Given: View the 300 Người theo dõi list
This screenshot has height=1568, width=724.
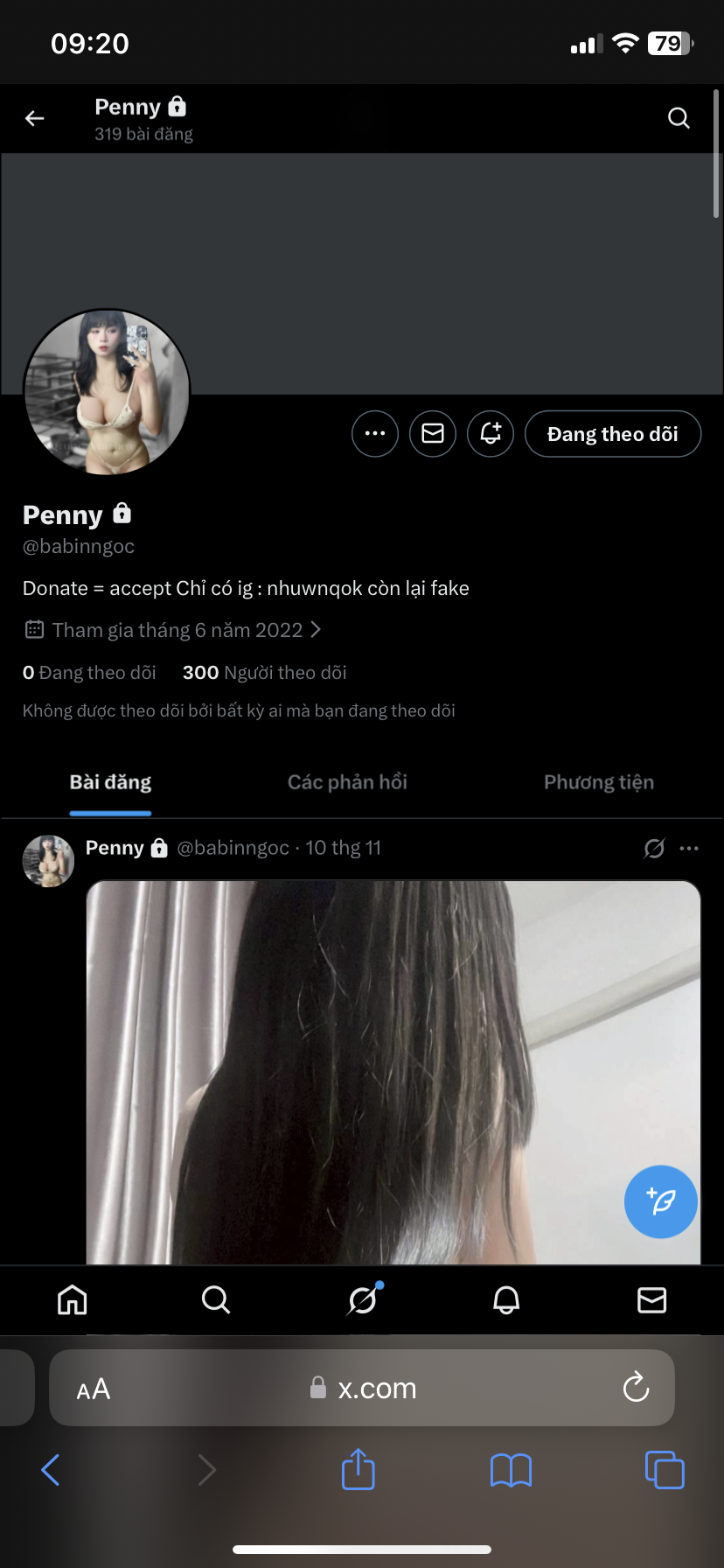Looking at the screenshot, I should coord(264,673).
